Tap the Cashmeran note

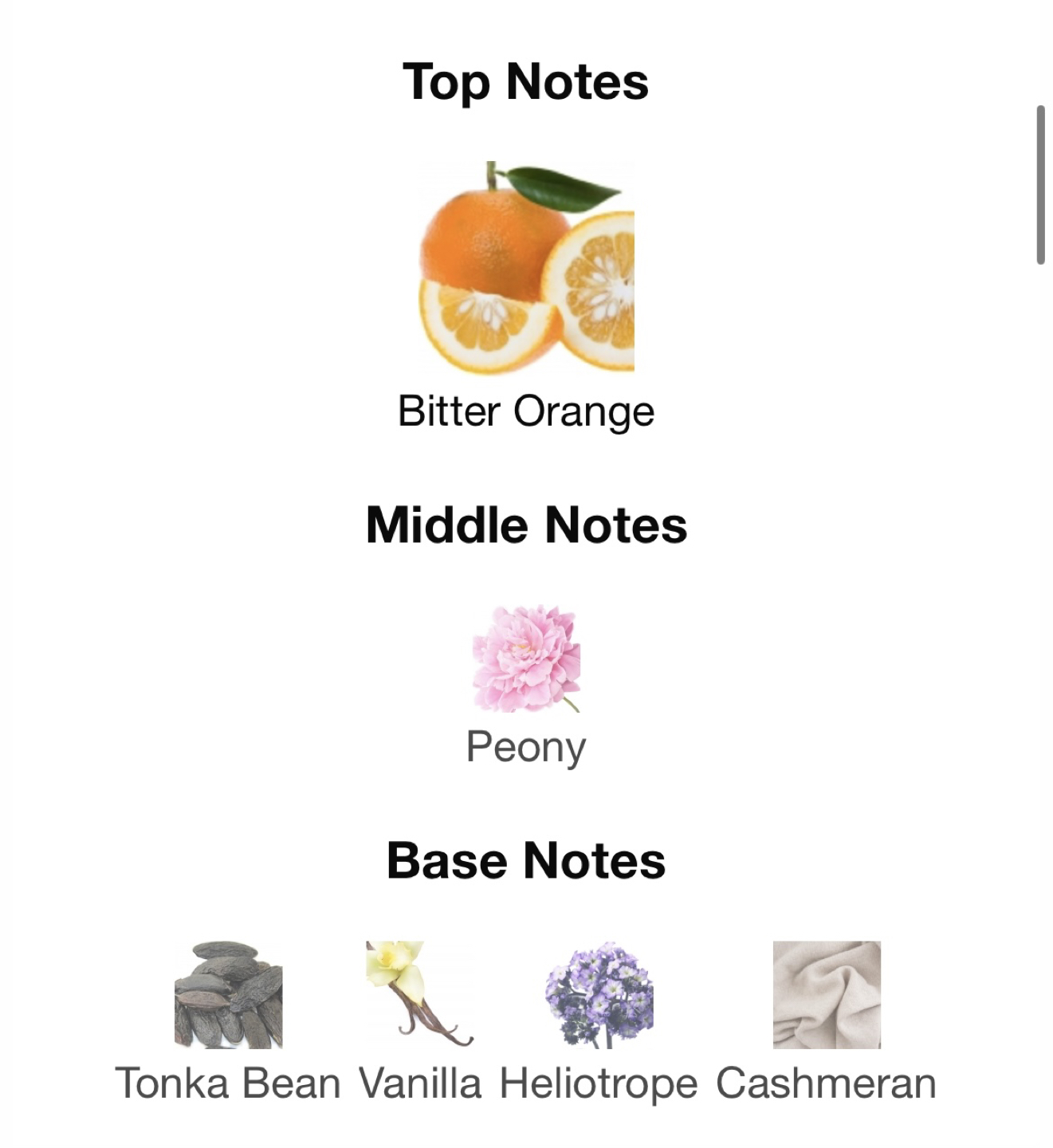pos(827,994)
